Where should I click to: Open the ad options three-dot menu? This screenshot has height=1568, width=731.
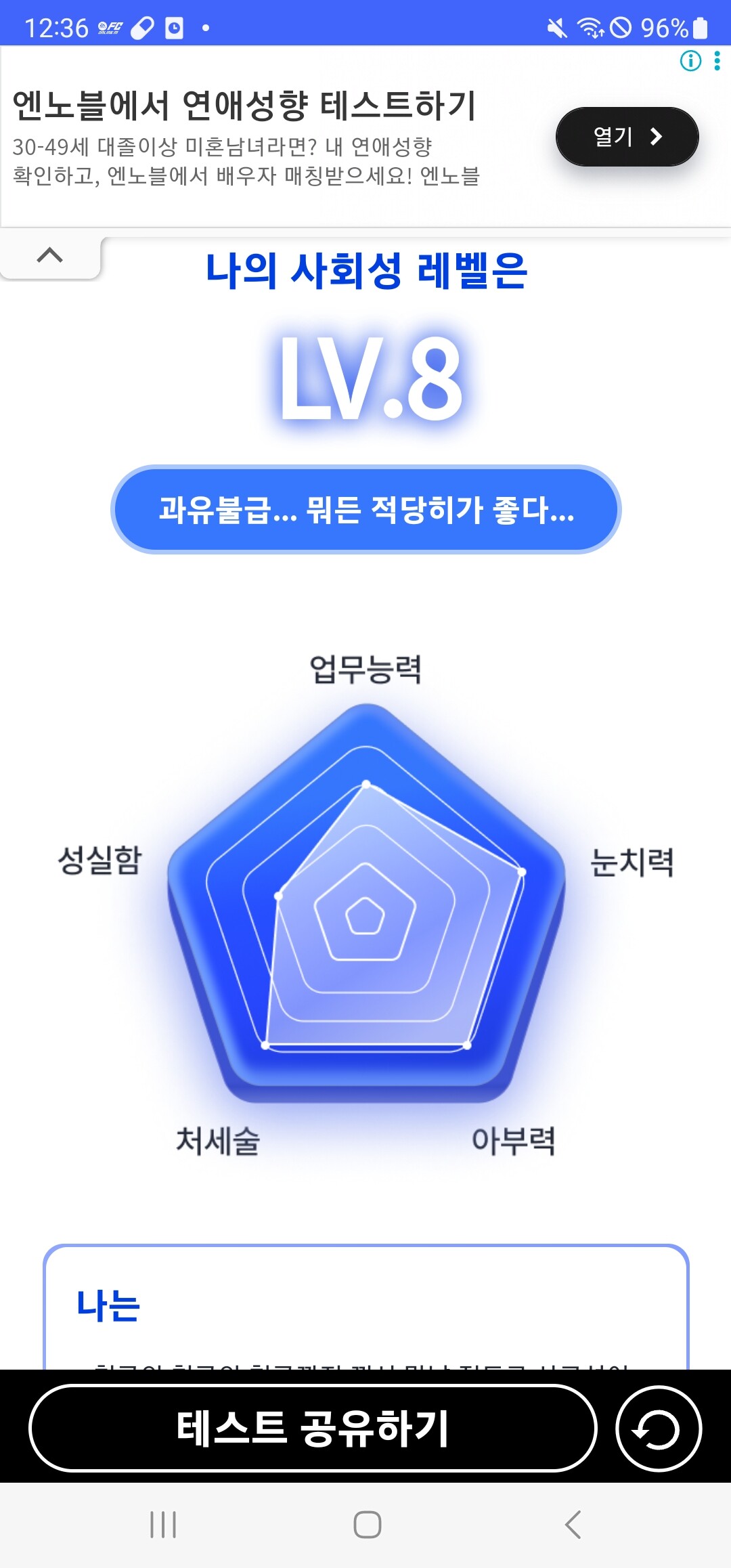coord(717,61)
